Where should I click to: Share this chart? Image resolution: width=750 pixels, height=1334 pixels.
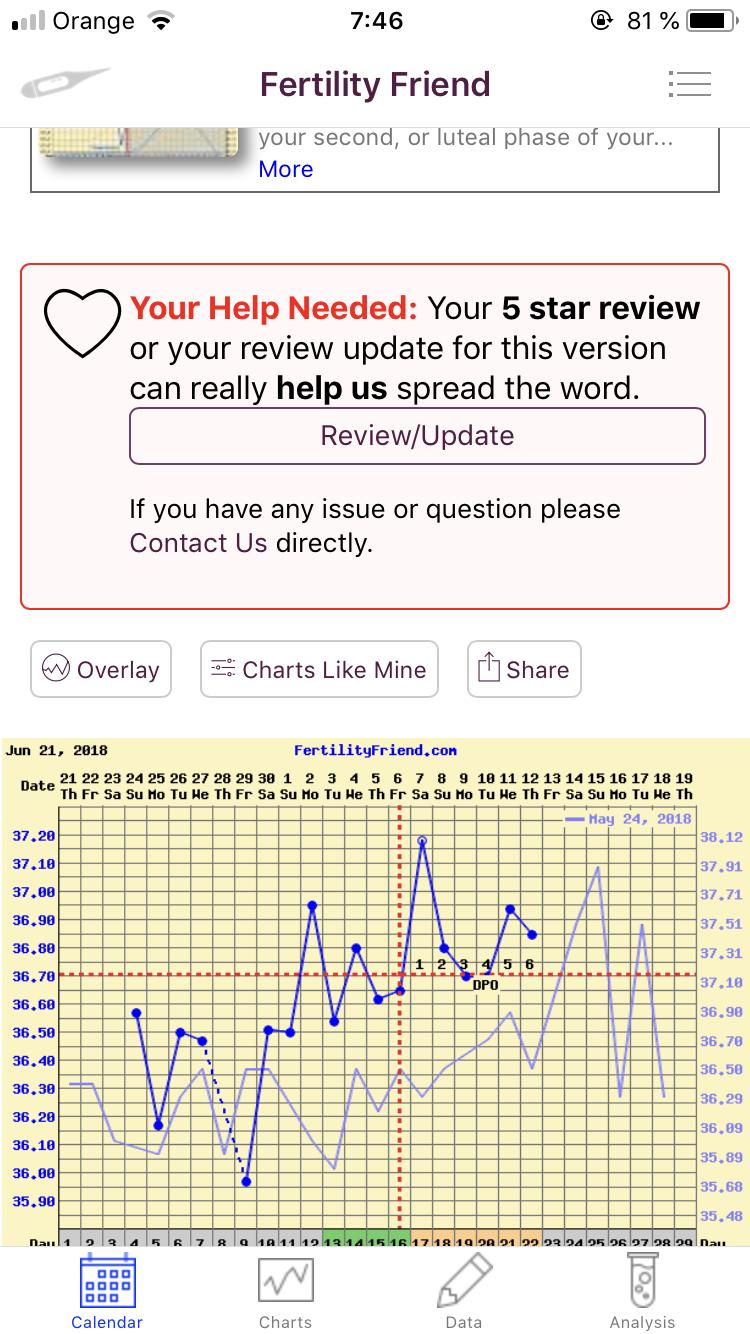pyautogui.click(x=524, y=669)
